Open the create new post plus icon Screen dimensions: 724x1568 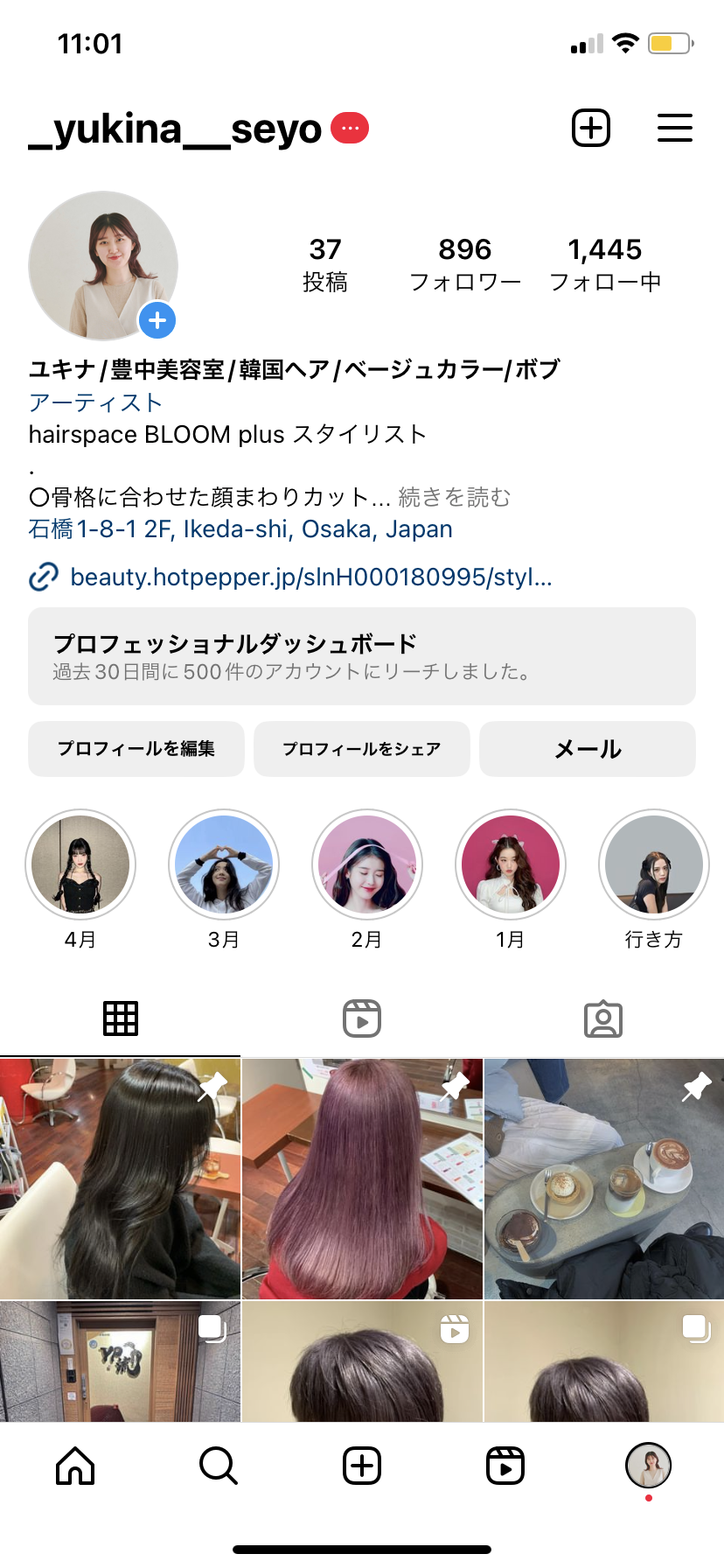591,129
